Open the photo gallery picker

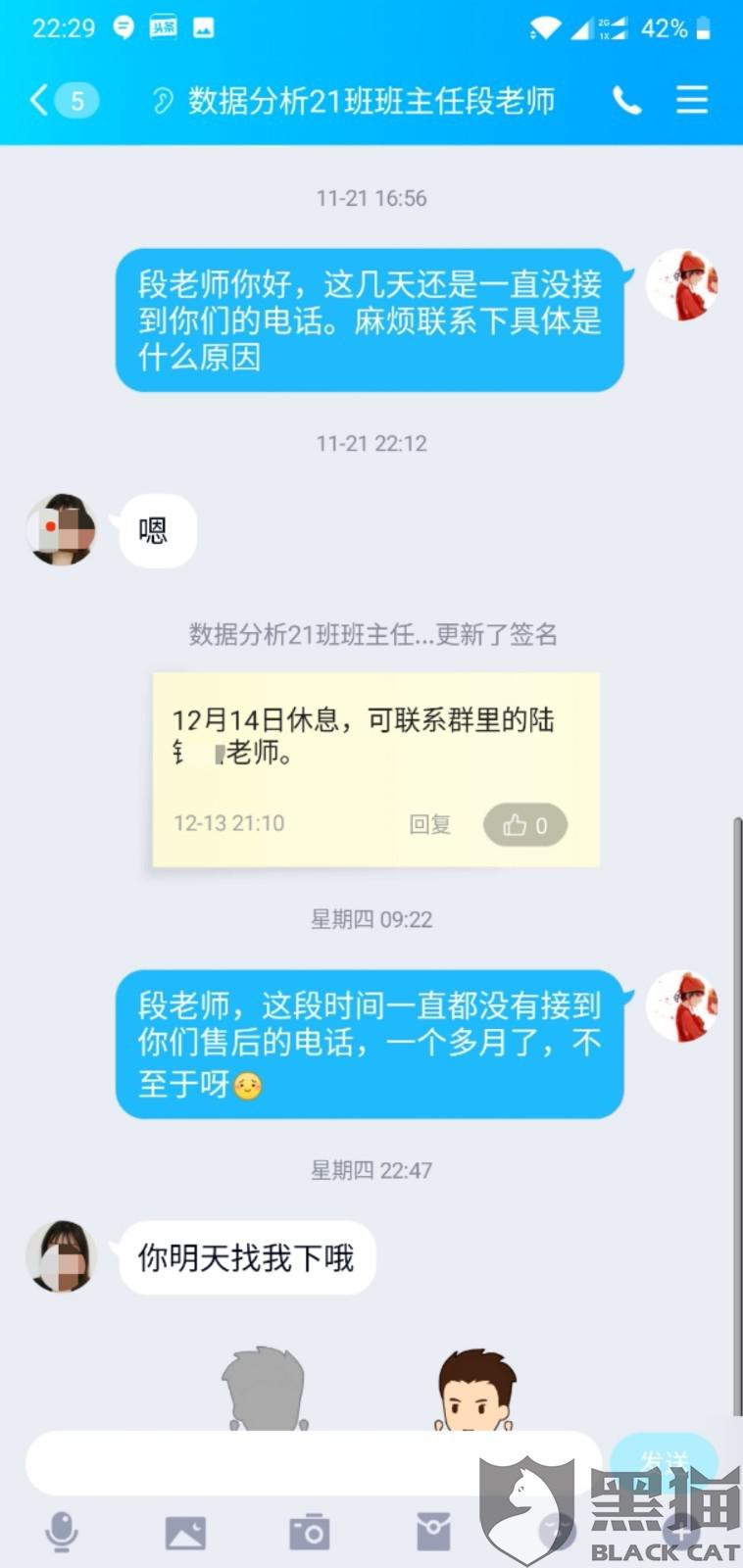[185, 1532]
